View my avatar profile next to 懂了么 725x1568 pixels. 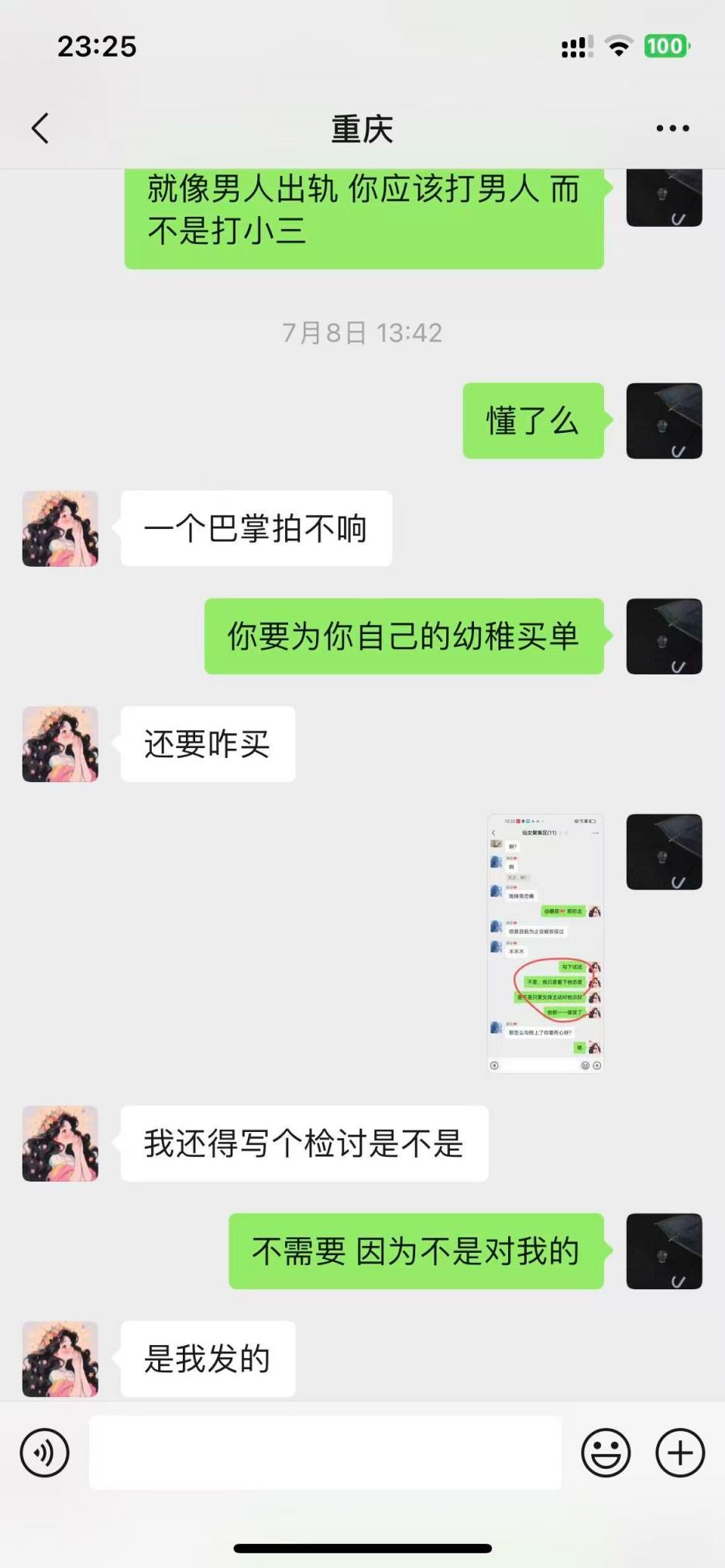click(x=664, y=421)
